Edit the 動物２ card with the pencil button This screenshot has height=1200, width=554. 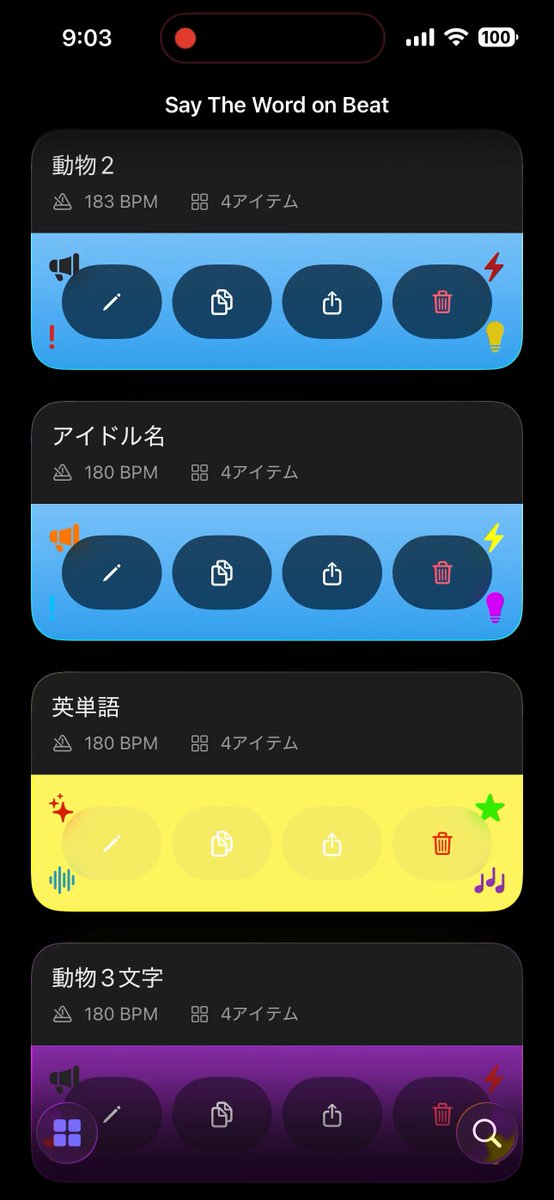(112, 301)
